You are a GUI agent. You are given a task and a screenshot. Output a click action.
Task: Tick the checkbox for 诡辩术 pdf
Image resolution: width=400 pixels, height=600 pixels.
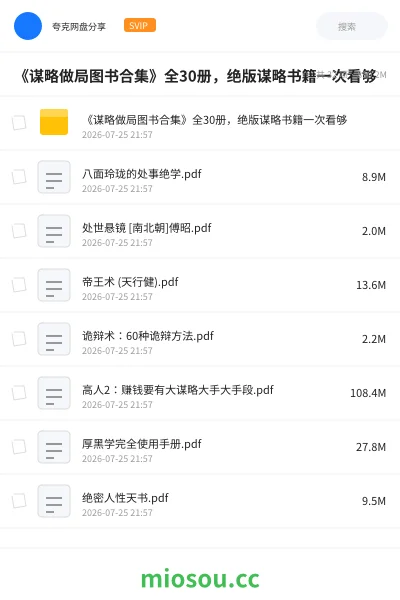[19, 339]
